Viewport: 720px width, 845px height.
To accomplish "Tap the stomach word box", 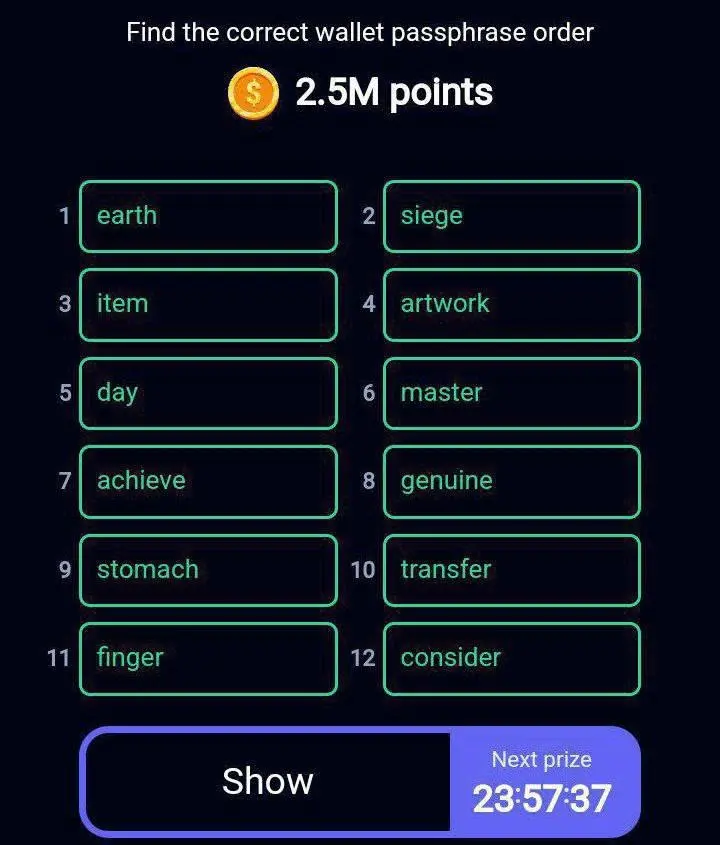I will 208,570.
